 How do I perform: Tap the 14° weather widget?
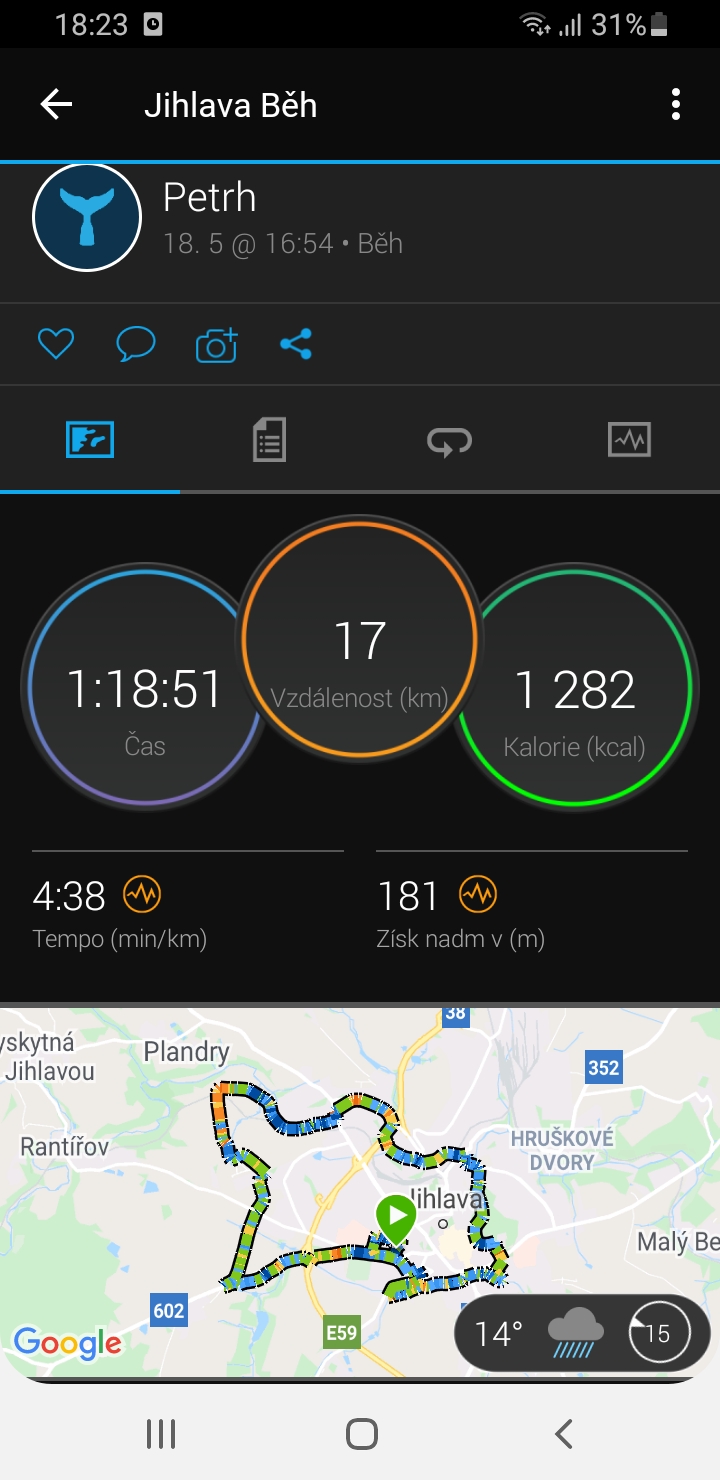coord(581,1333)
